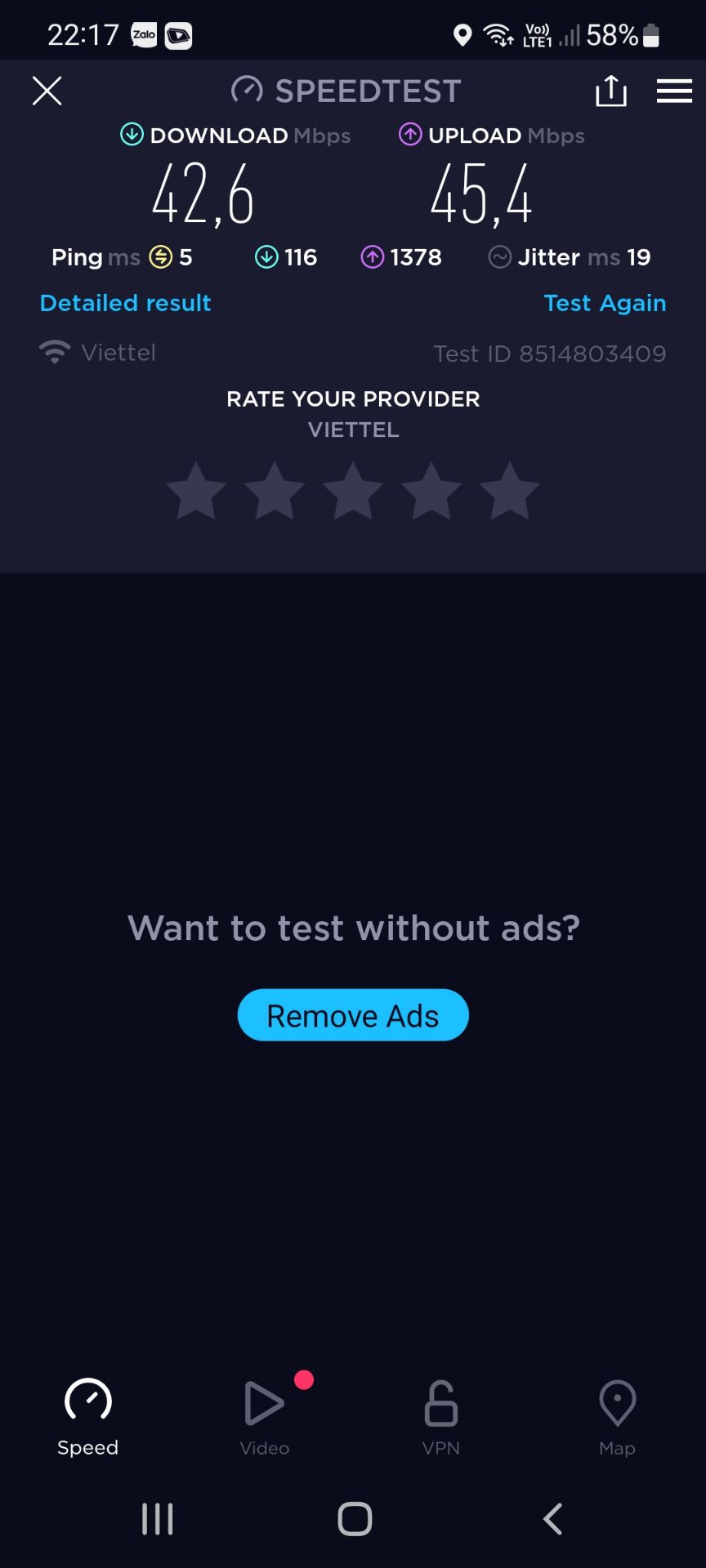This screenshot has width=706, height=1568.
Task: Rate Viettel five stars
Action: tap(510, 492)
